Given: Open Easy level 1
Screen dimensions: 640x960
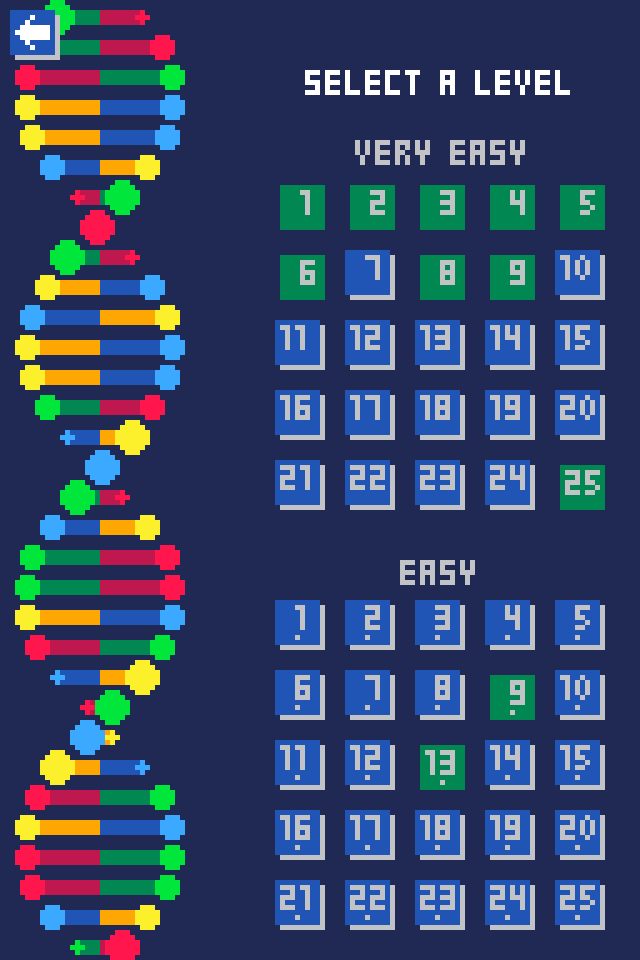Looking at the screenshot, I should tap(299, 624).
